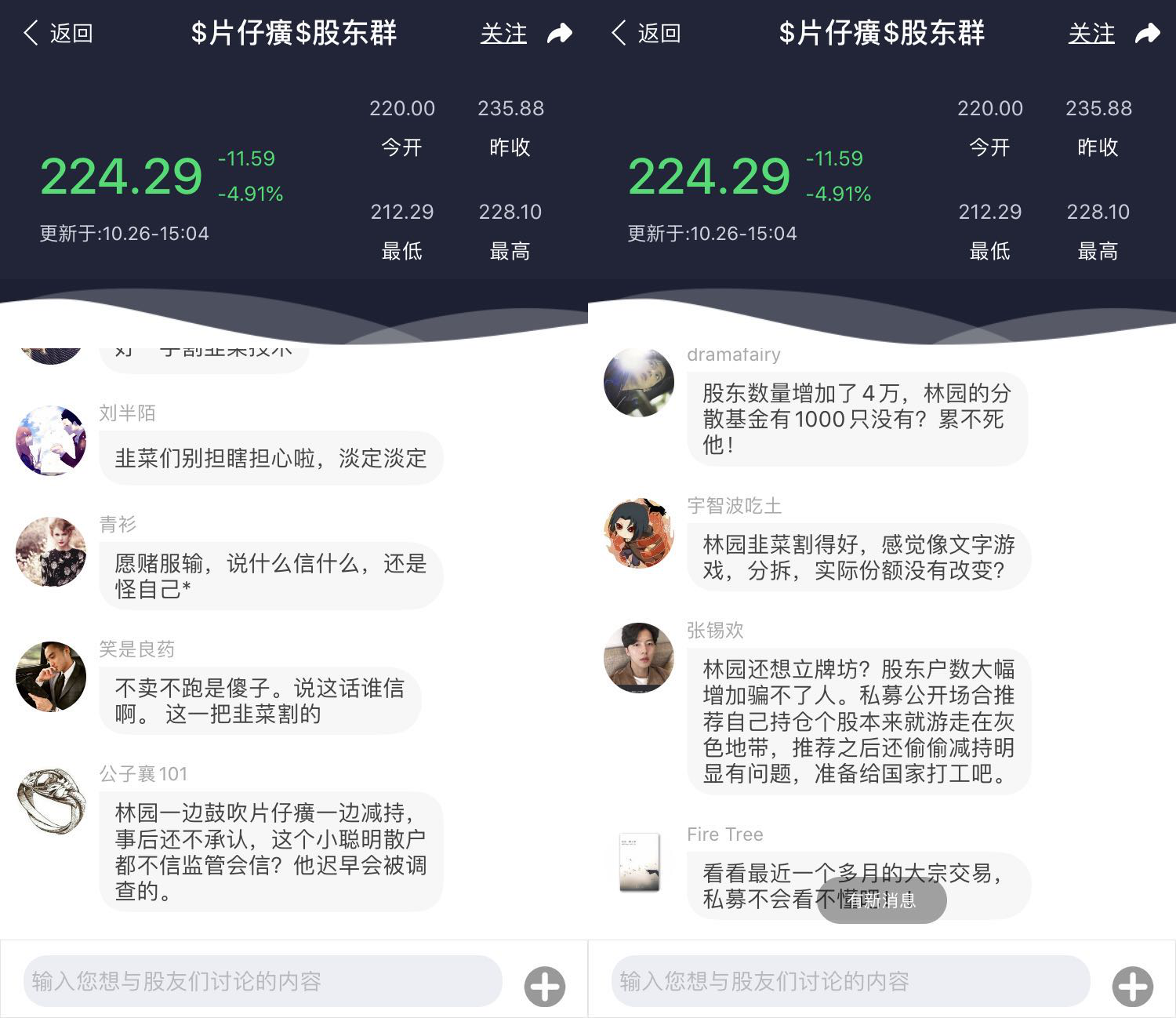The height and width of the screenshot is (1018, 1176).
Task: Share the group above dramafairy's chat
Action: [1147, 34]
